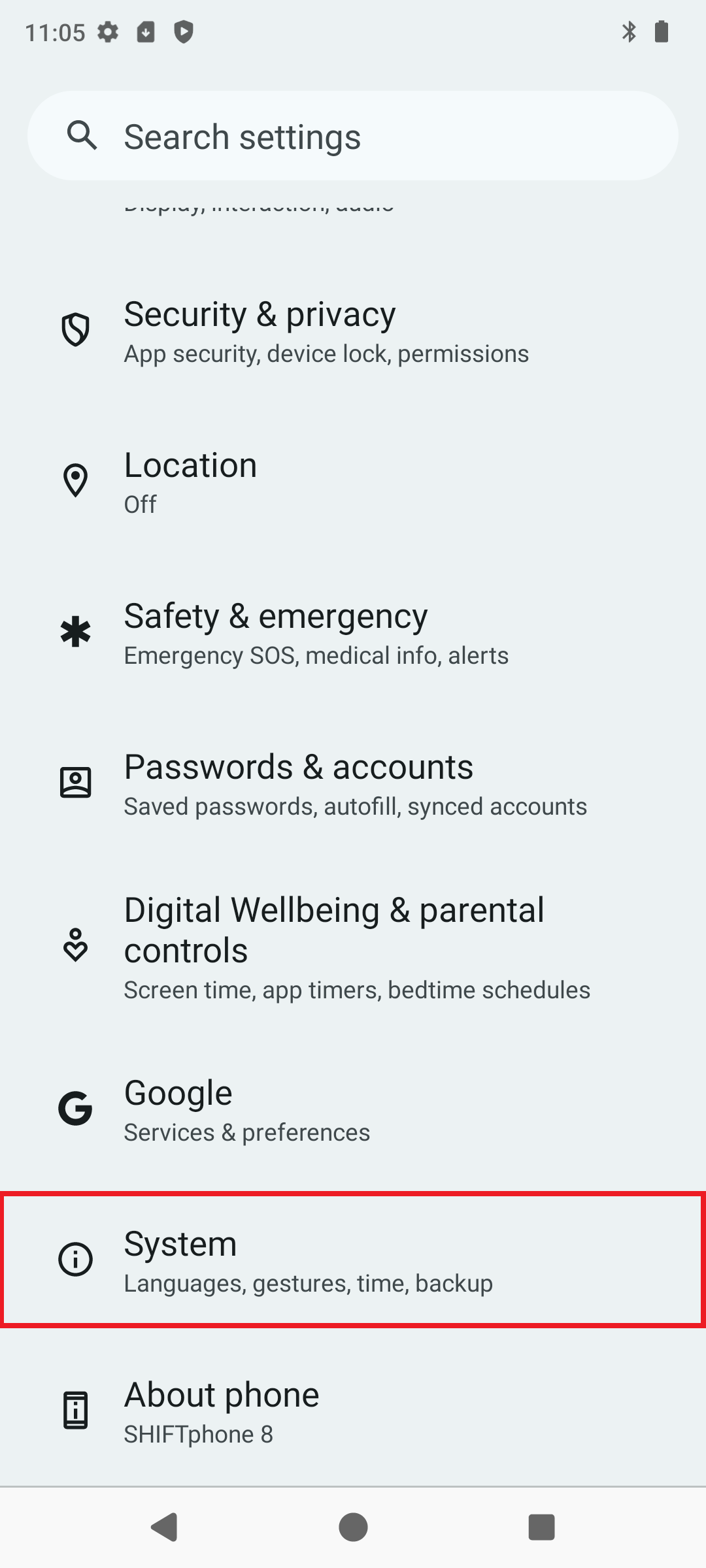
Task: Tap the Search settings field
Action: point(353,135)
